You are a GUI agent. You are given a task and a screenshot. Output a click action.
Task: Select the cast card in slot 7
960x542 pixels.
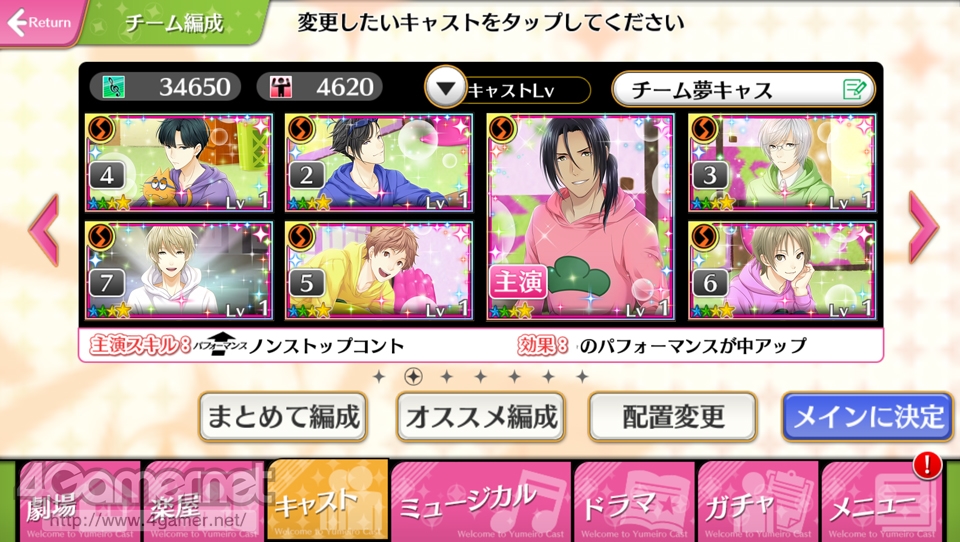pos(179,270)
